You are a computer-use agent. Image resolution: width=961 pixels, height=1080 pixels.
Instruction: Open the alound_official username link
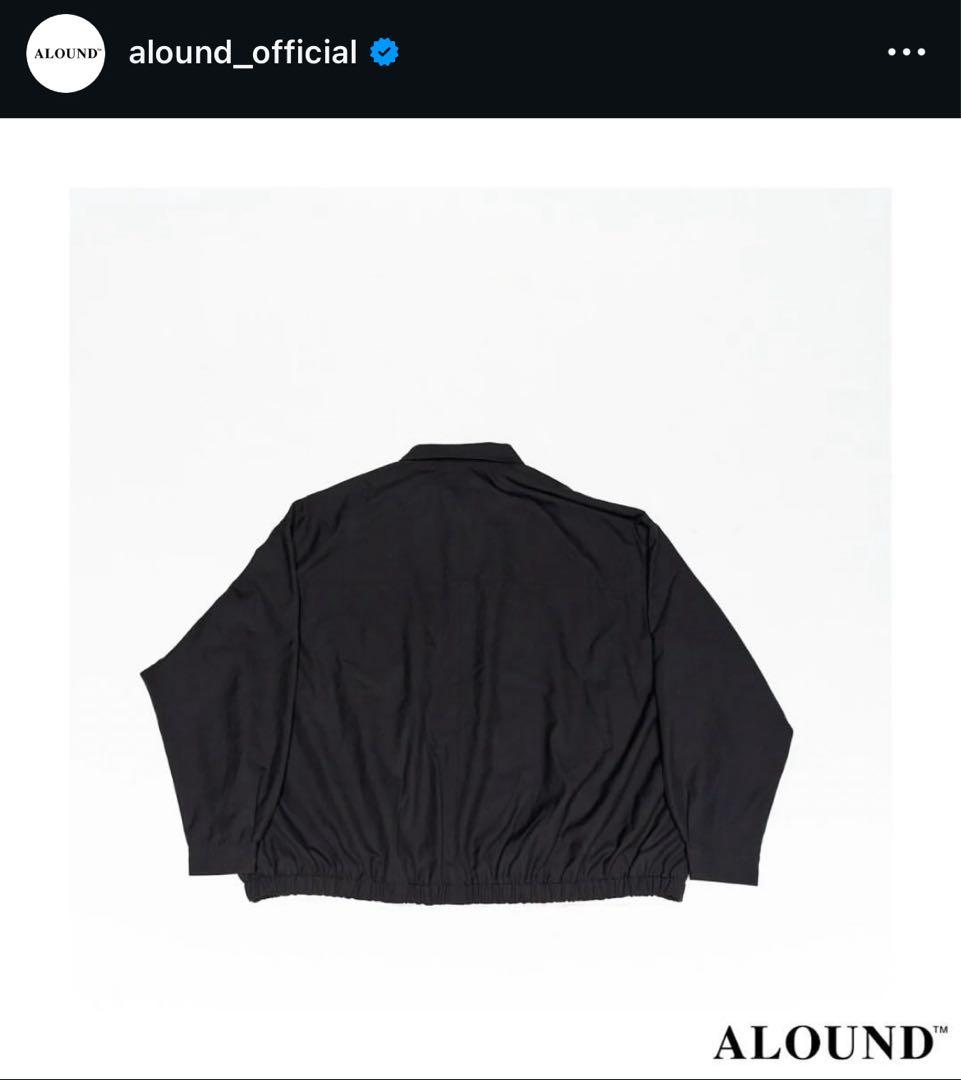pos(242,53)
